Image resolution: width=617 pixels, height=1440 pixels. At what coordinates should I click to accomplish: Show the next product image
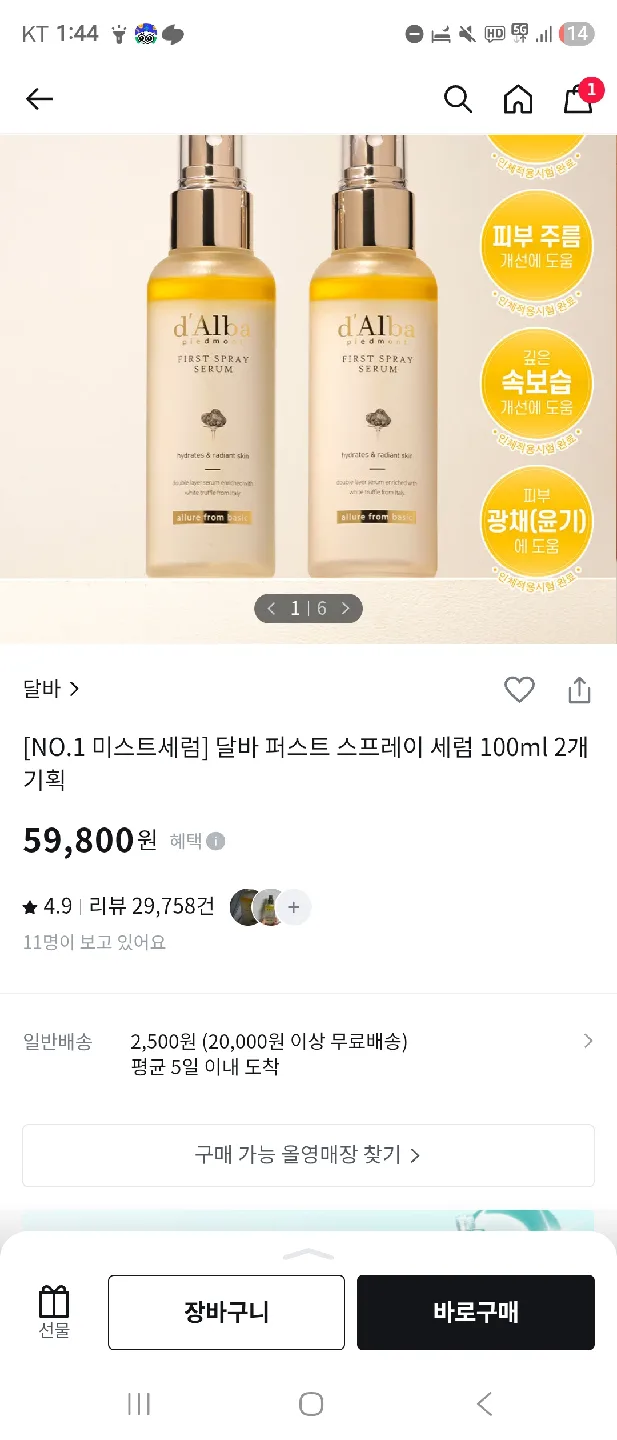click(x=345, y=608)
